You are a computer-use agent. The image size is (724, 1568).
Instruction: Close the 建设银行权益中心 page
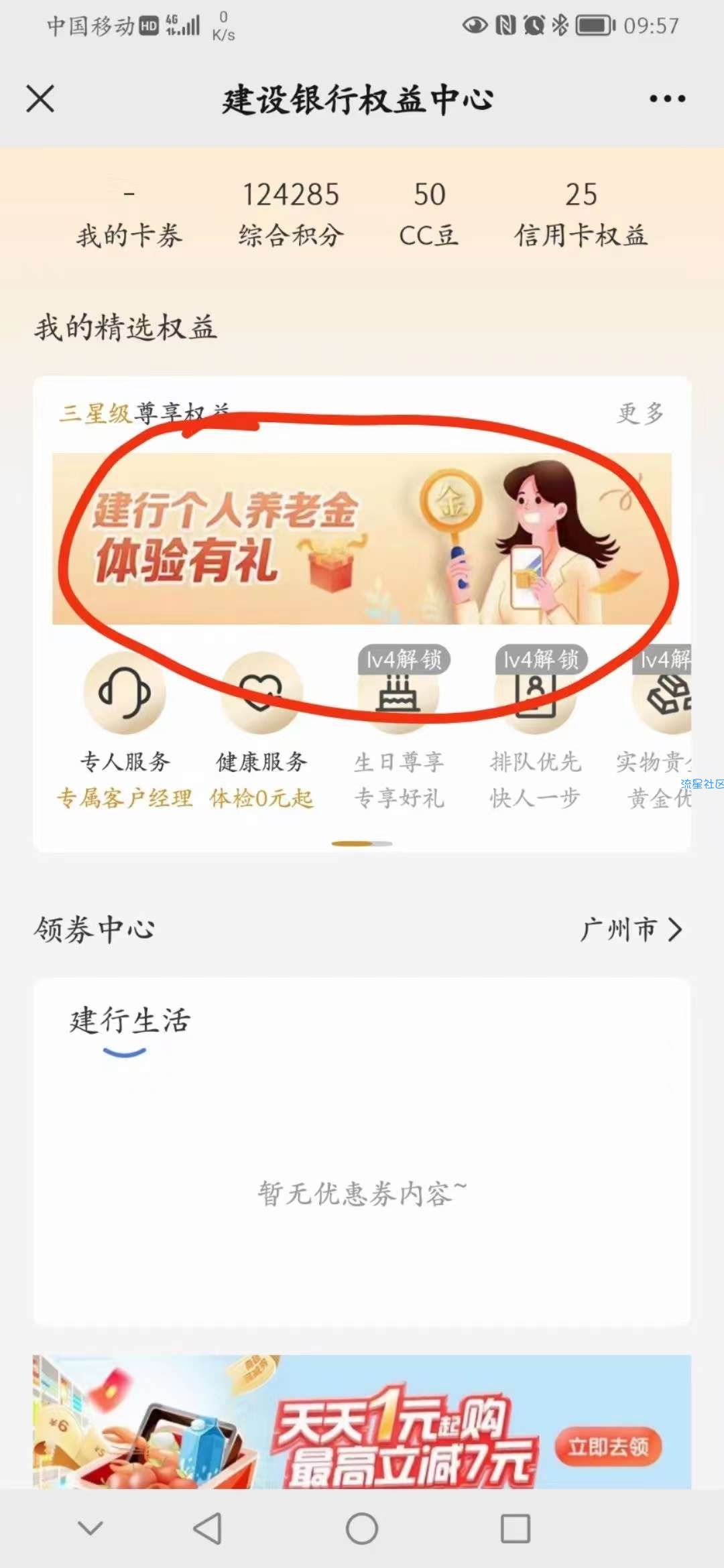pyautogui.click(x=40, y=99)
